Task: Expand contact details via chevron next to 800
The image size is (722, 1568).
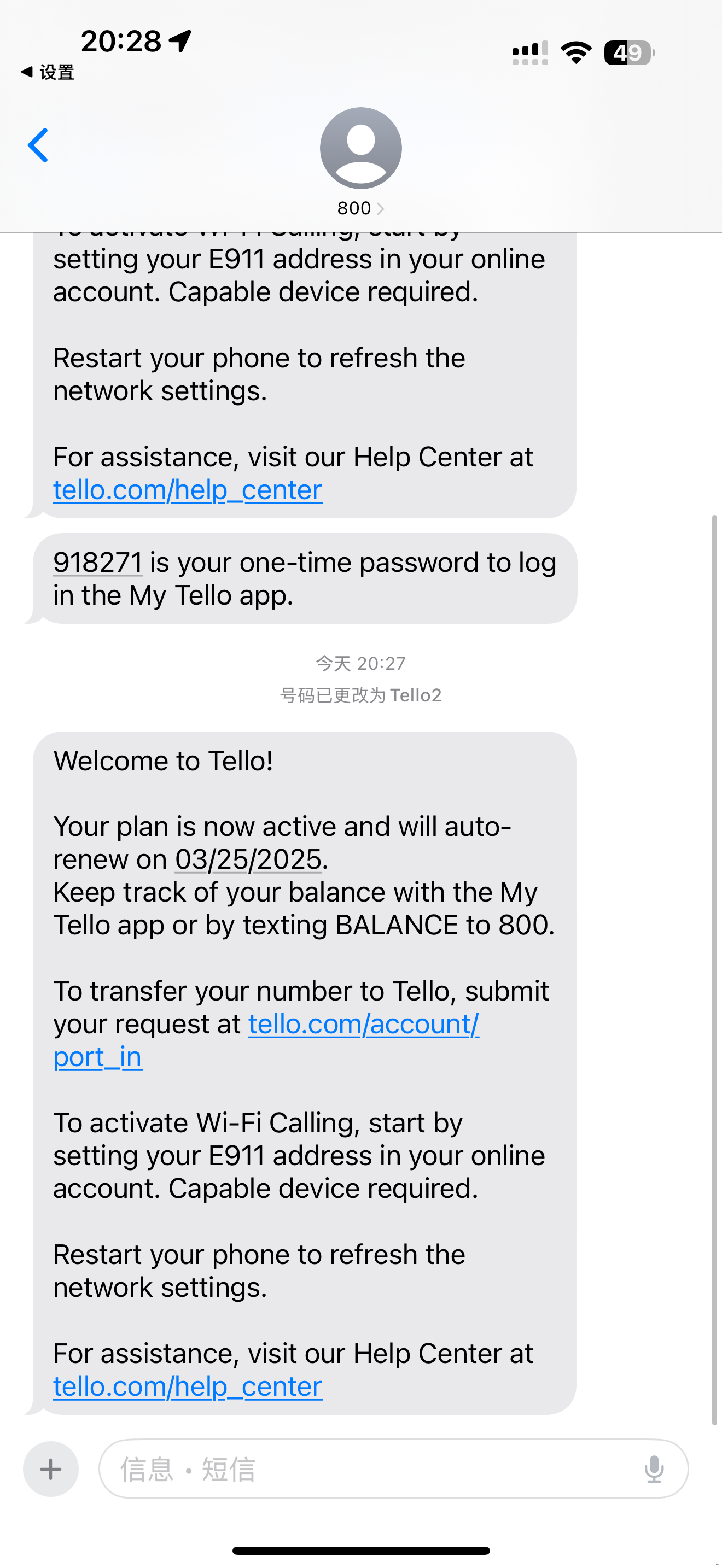Action: pyautogui.click(x=381, y=208)
